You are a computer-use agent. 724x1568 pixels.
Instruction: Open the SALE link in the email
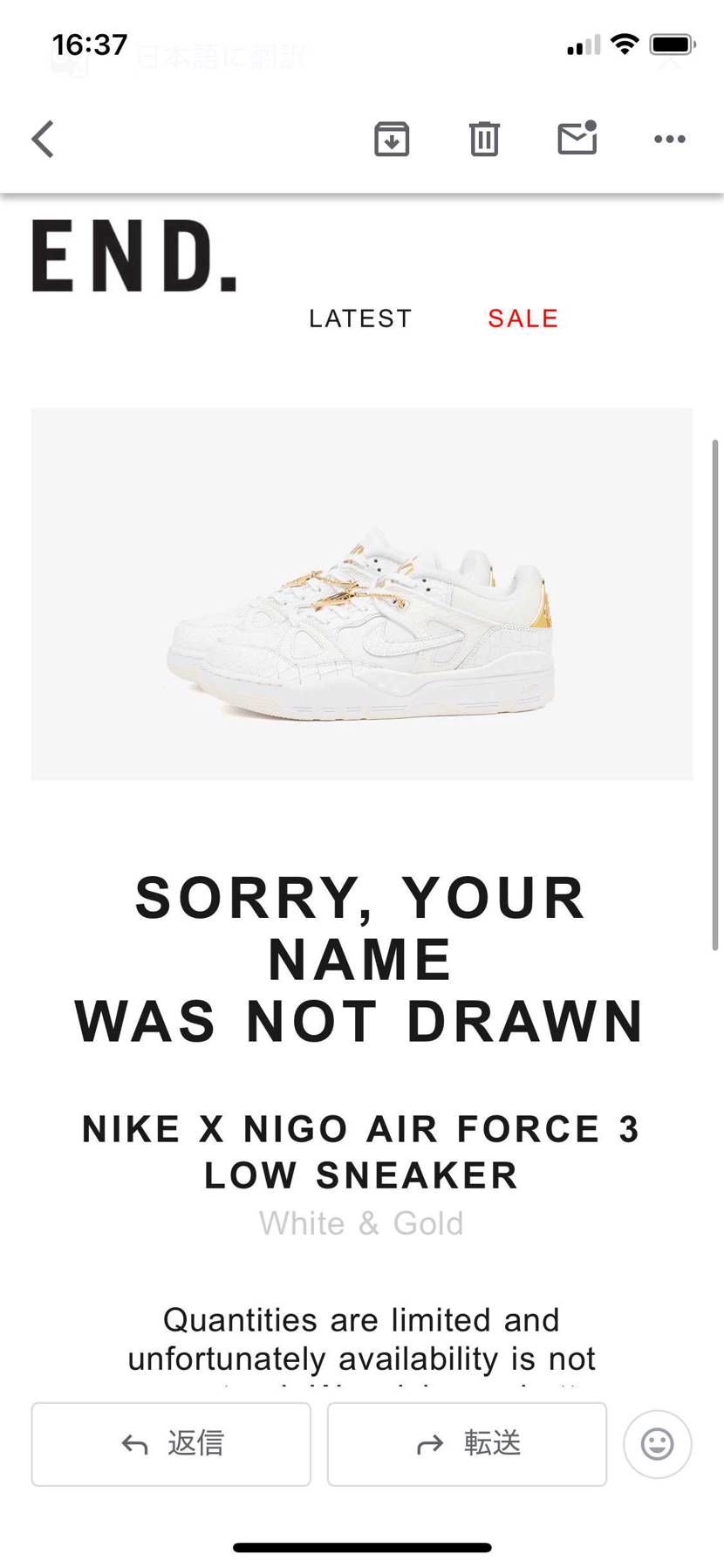pos(523,318)
